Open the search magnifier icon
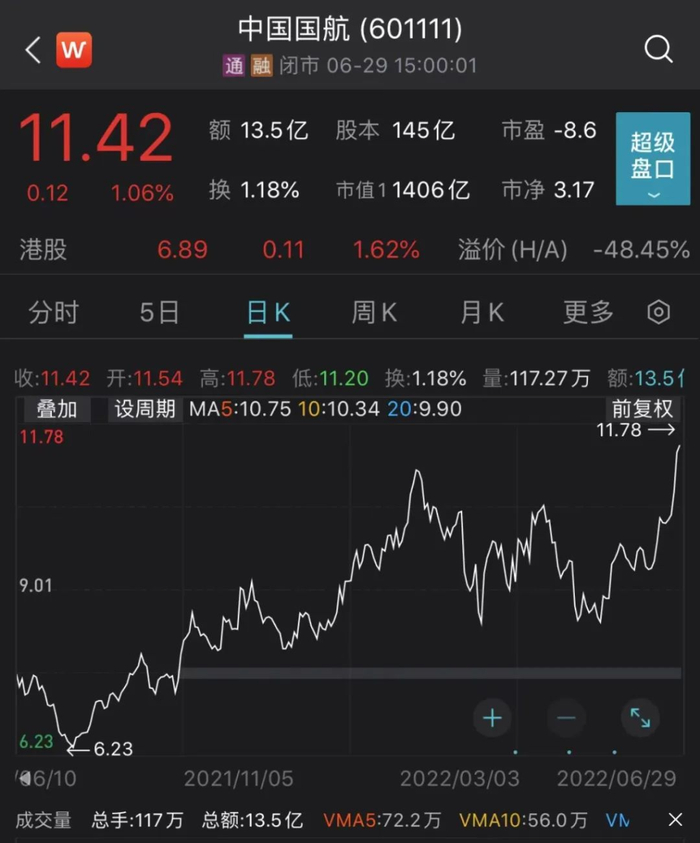Image resolution: width=700 pixels, height=843 pixels. pyautogui.click(x=658, y=49)
